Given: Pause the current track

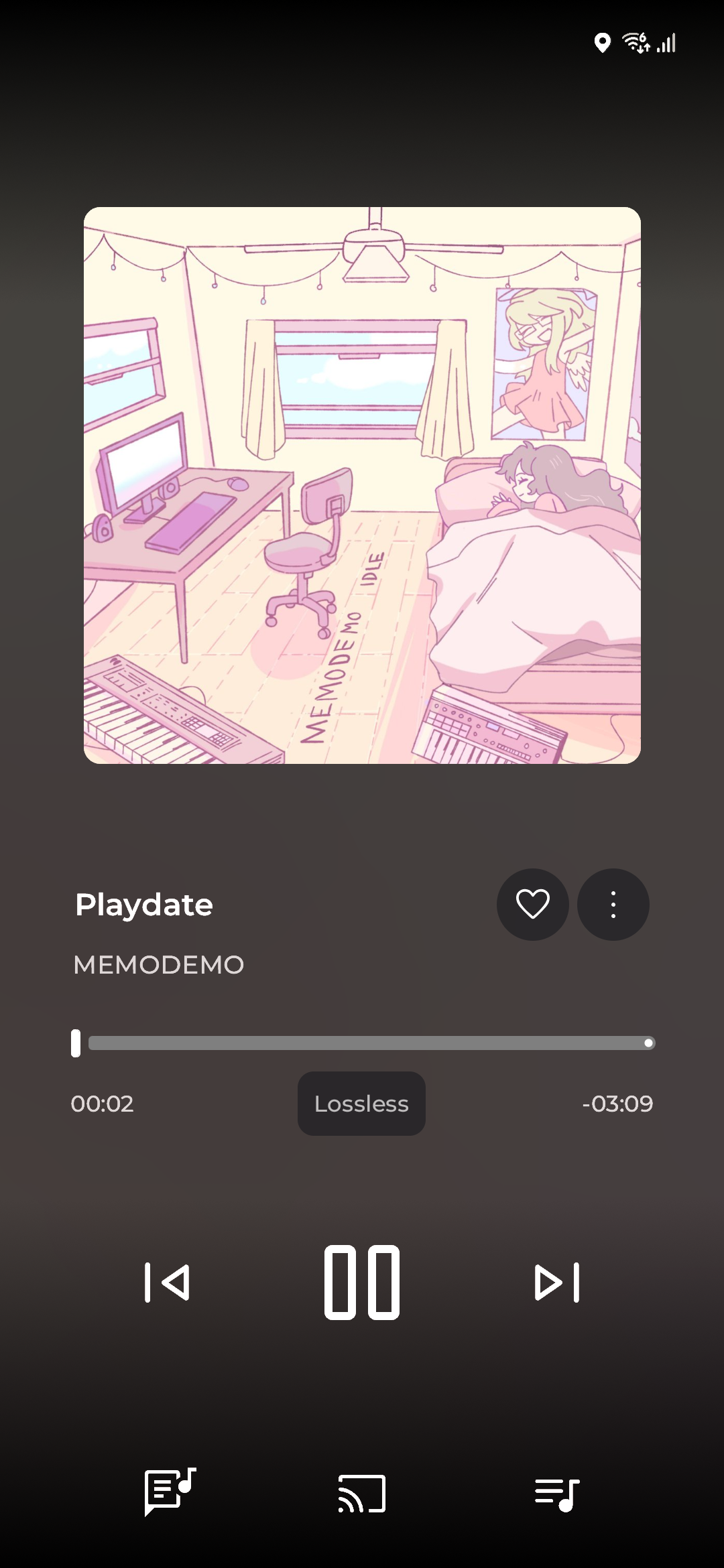Looking at the screenshot, I should pyautogui.click(x=362, y=1282).
